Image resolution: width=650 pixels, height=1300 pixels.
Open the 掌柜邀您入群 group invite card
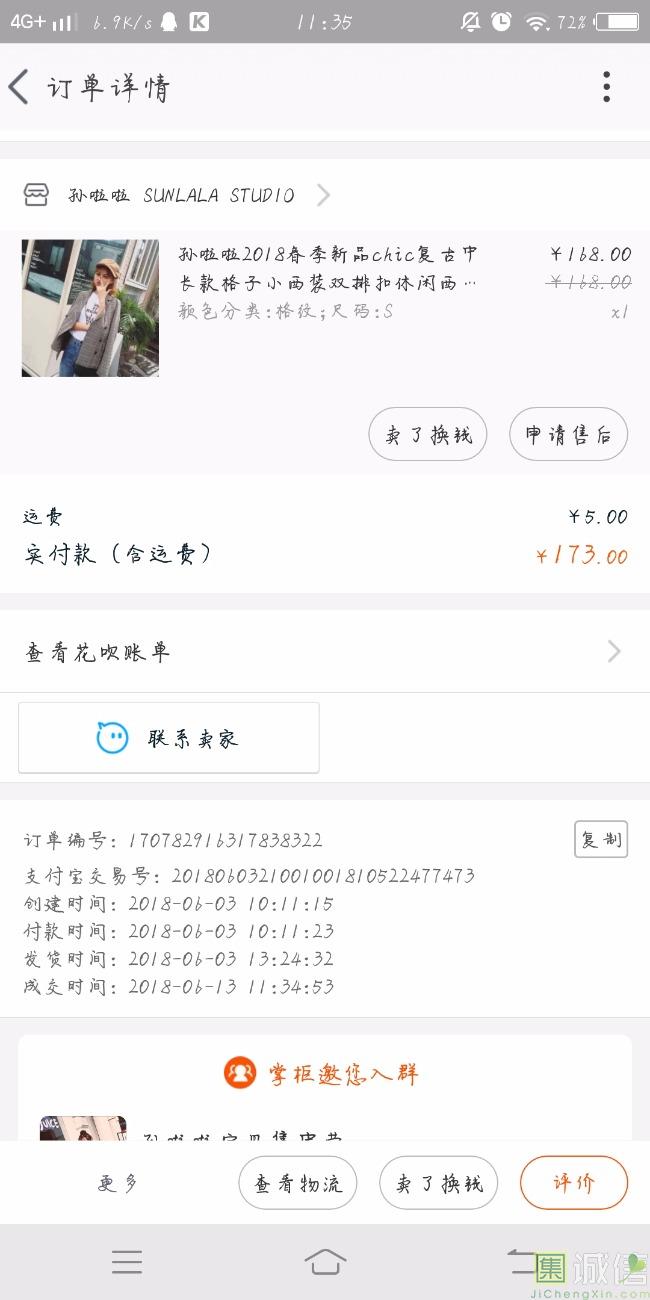324,1075
